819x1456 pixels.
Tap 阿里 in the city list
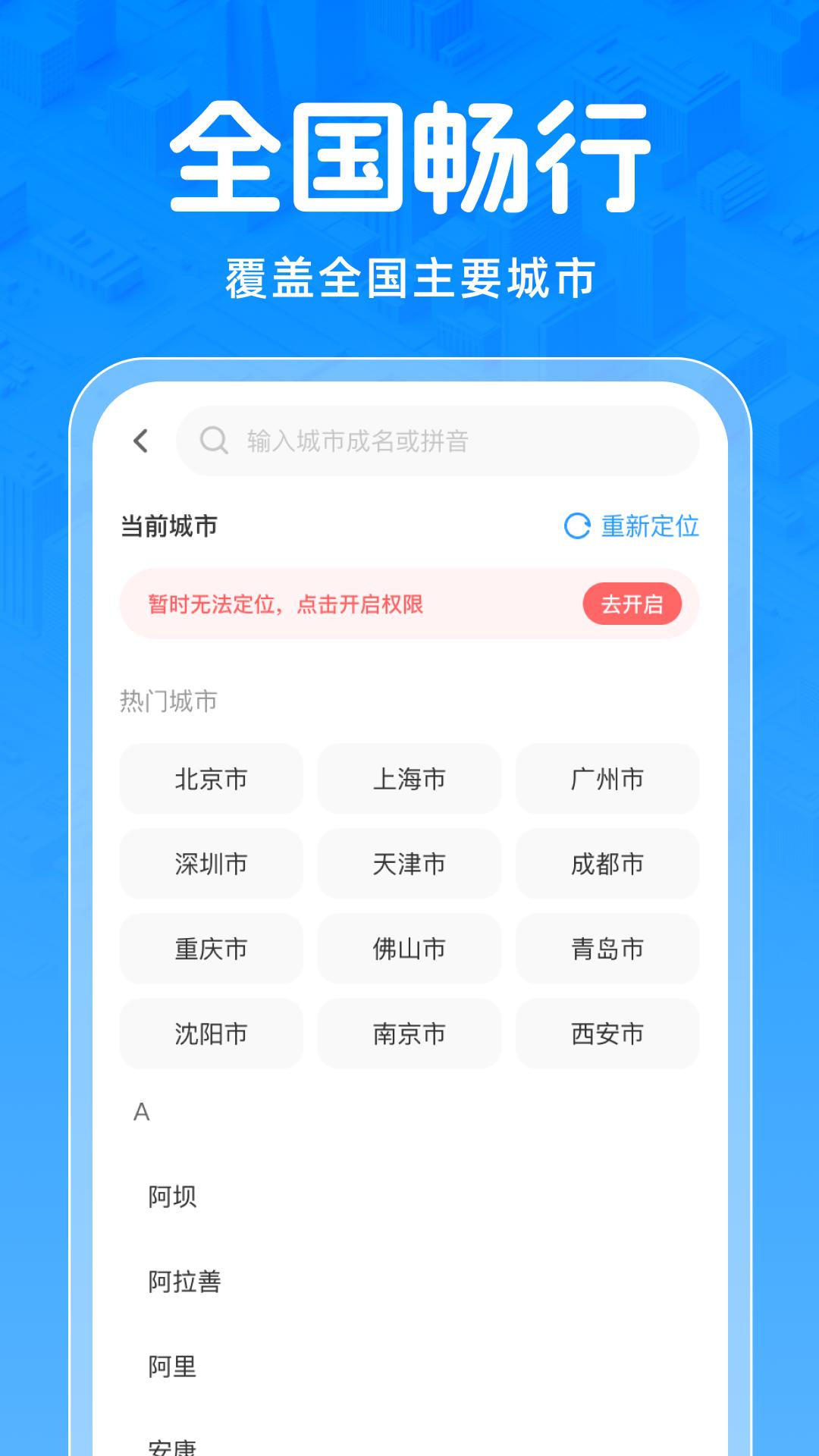tap(173, 1367)
